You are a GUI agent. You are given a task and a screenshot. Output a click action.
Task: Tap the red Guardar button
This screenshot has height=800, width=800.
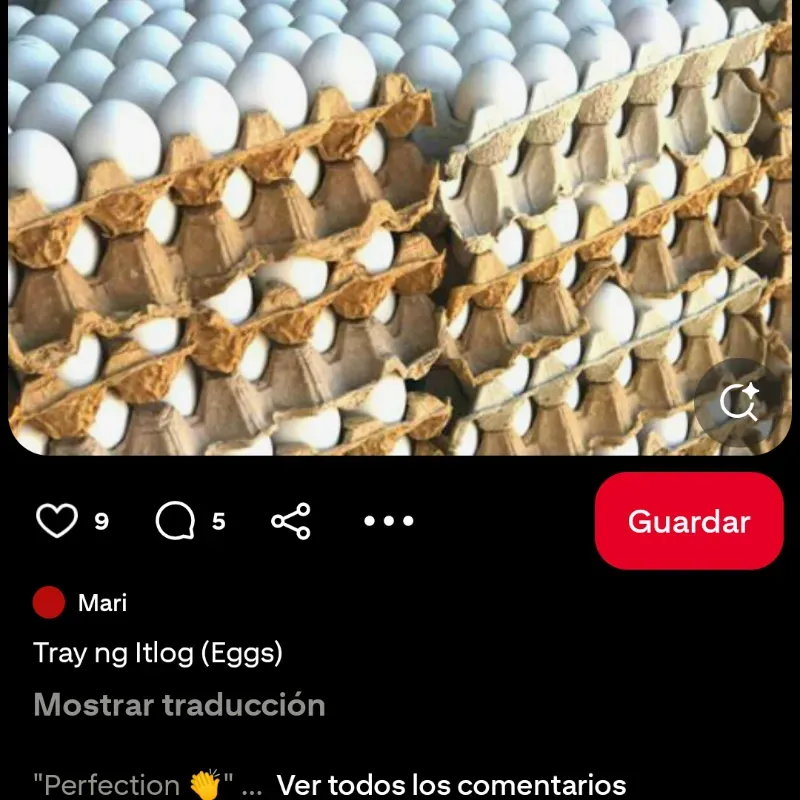(x=688, y=521)
